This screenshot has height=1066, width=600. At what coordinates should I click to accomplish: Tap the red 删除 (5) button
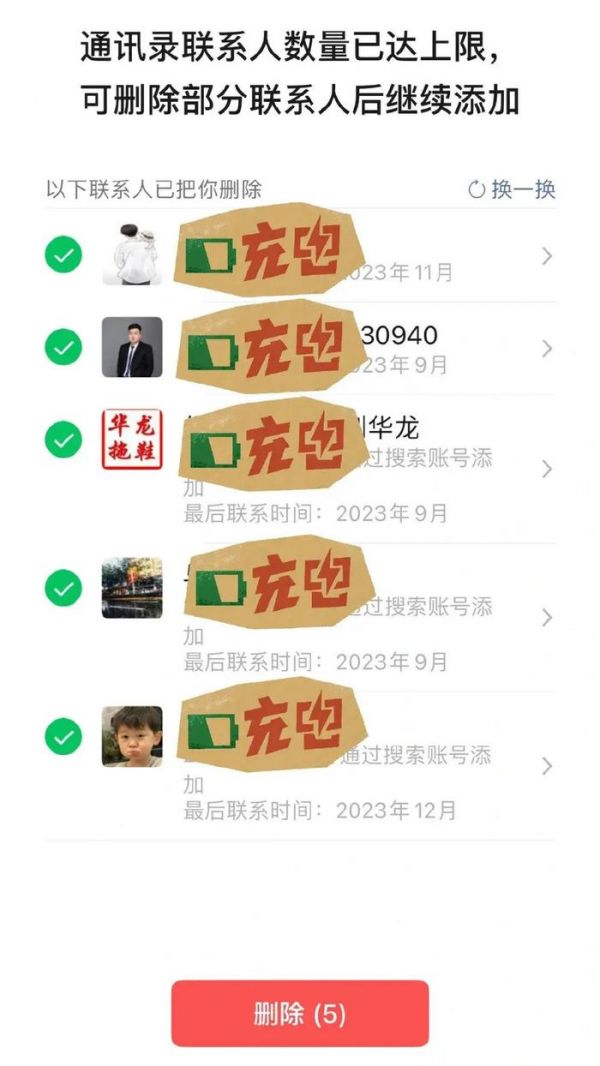click(300, 1013)
